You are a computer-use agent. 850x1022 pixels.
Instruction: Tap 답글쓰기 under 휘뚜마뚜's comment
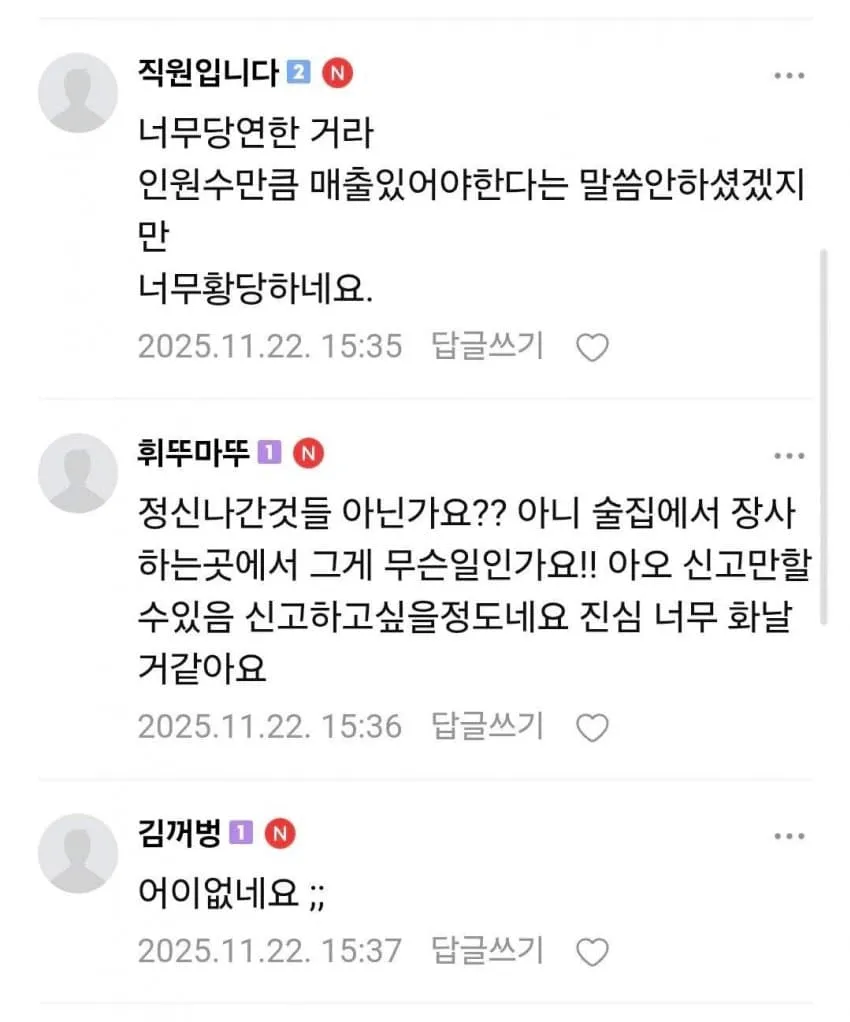487,727
